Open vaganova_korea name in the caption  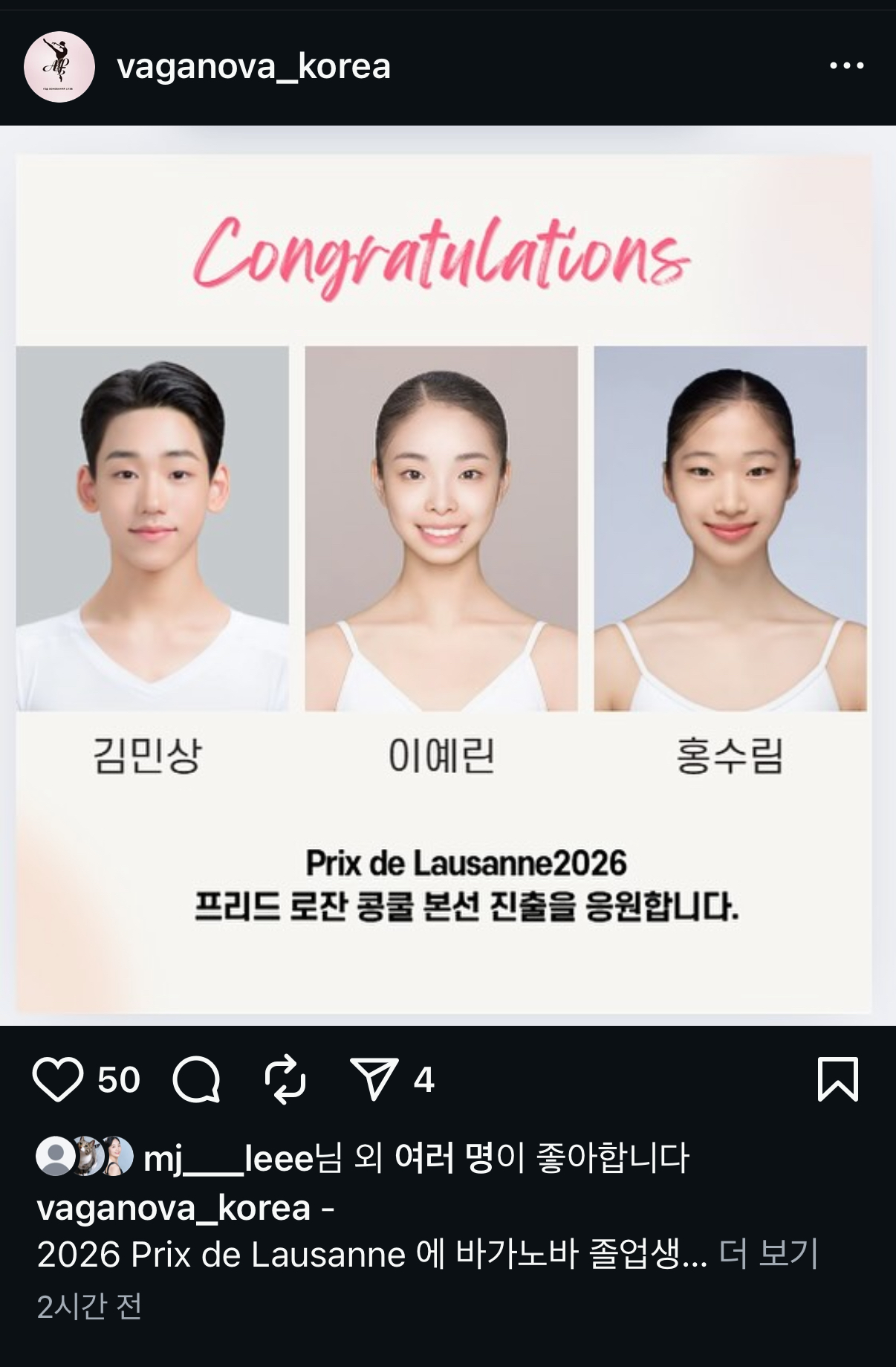point(173,1208)
